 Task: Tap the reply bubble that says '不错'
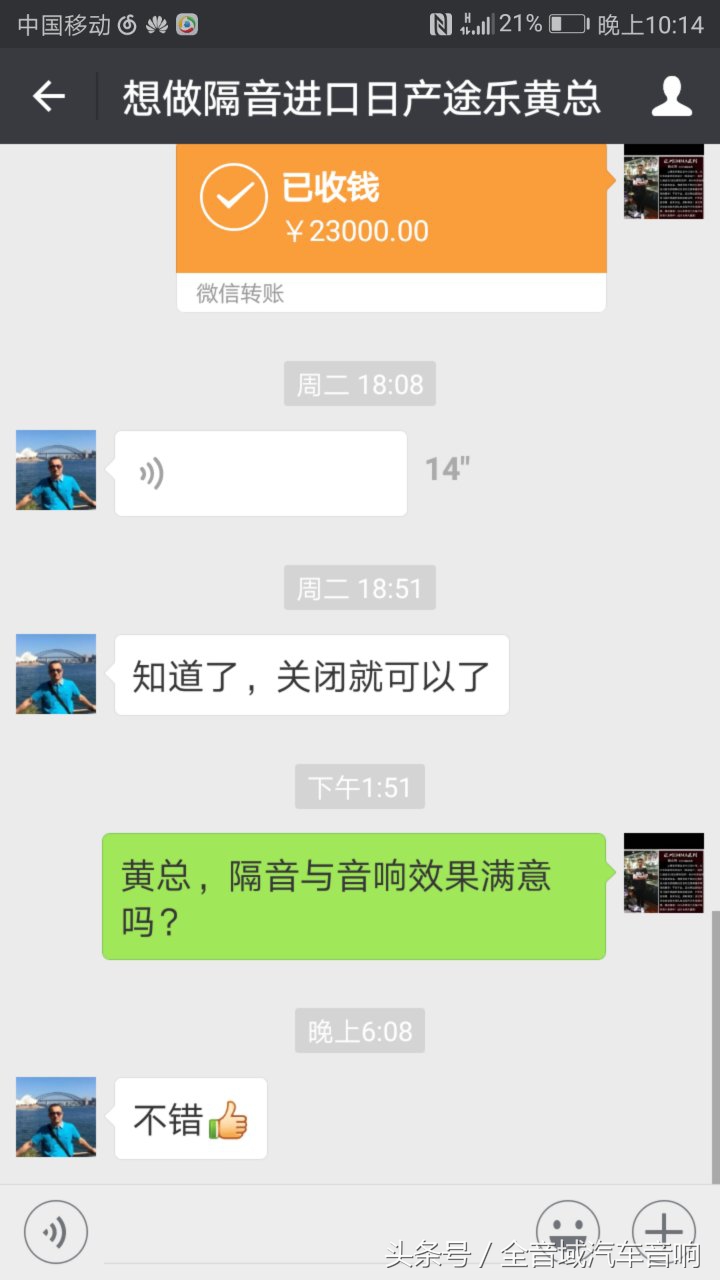[190, 1119]
